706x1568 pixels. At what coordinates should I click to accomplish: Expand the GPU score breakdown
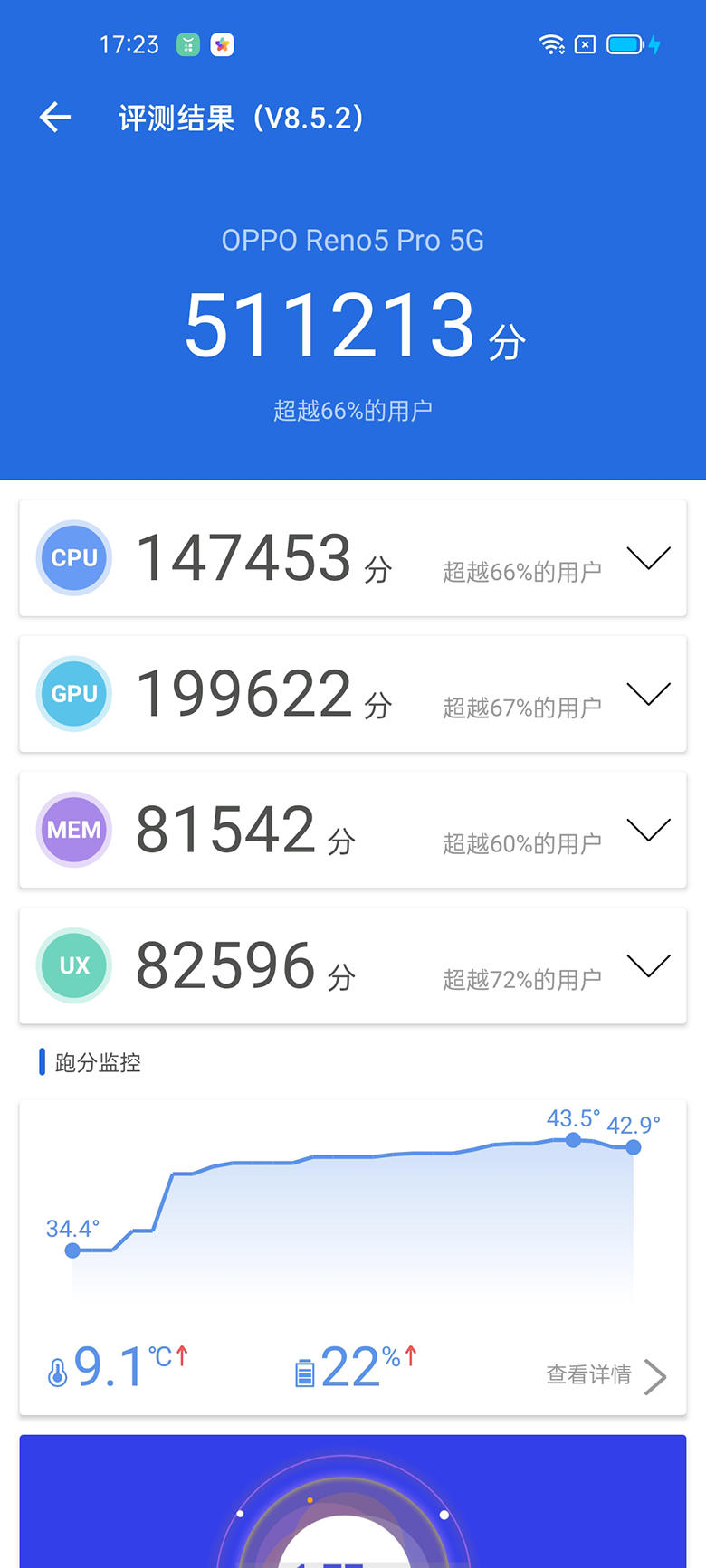[x=648, y=694]
